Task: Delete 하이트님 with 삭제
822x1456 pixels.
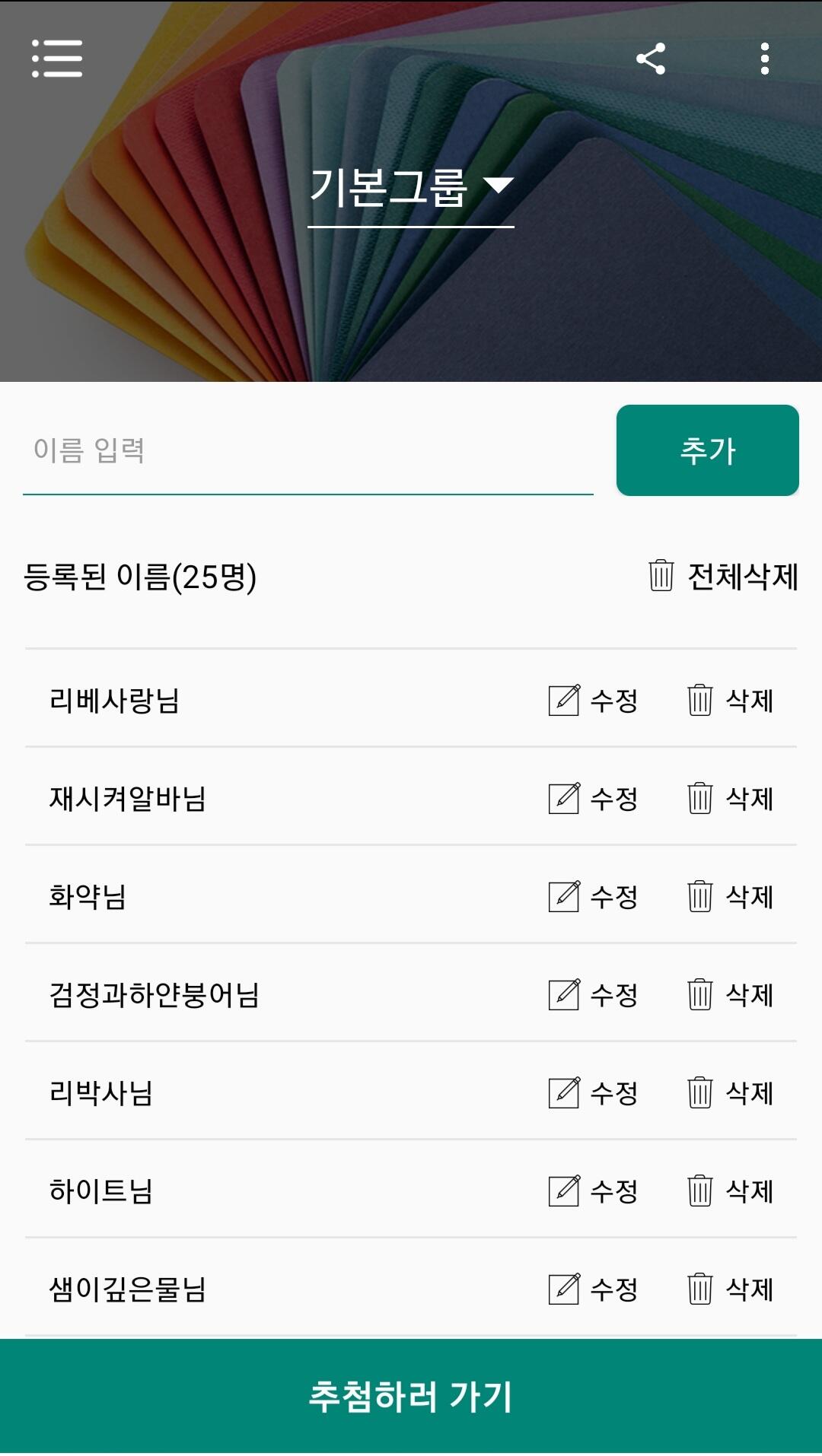Action: [731, 1191]
